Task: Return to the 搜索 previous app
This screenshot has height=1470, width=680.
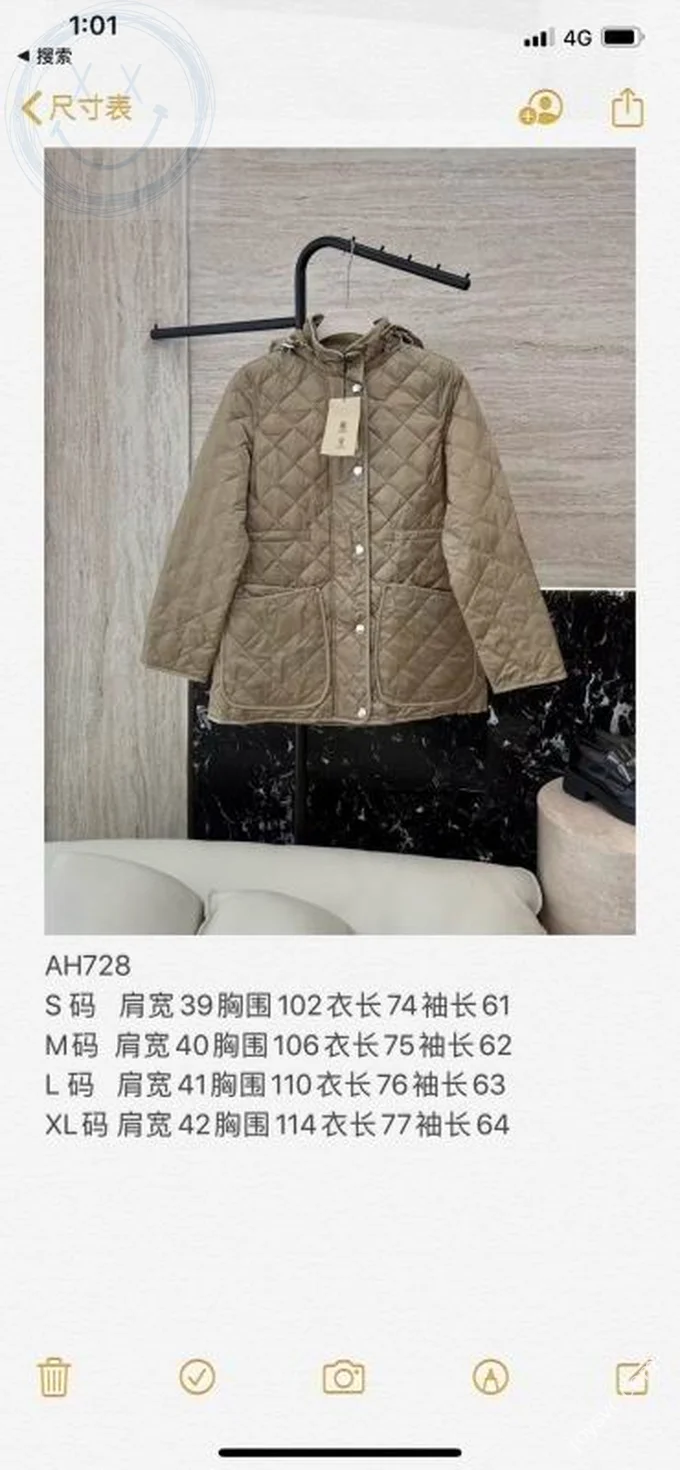Action: click(x=45, y=57)
